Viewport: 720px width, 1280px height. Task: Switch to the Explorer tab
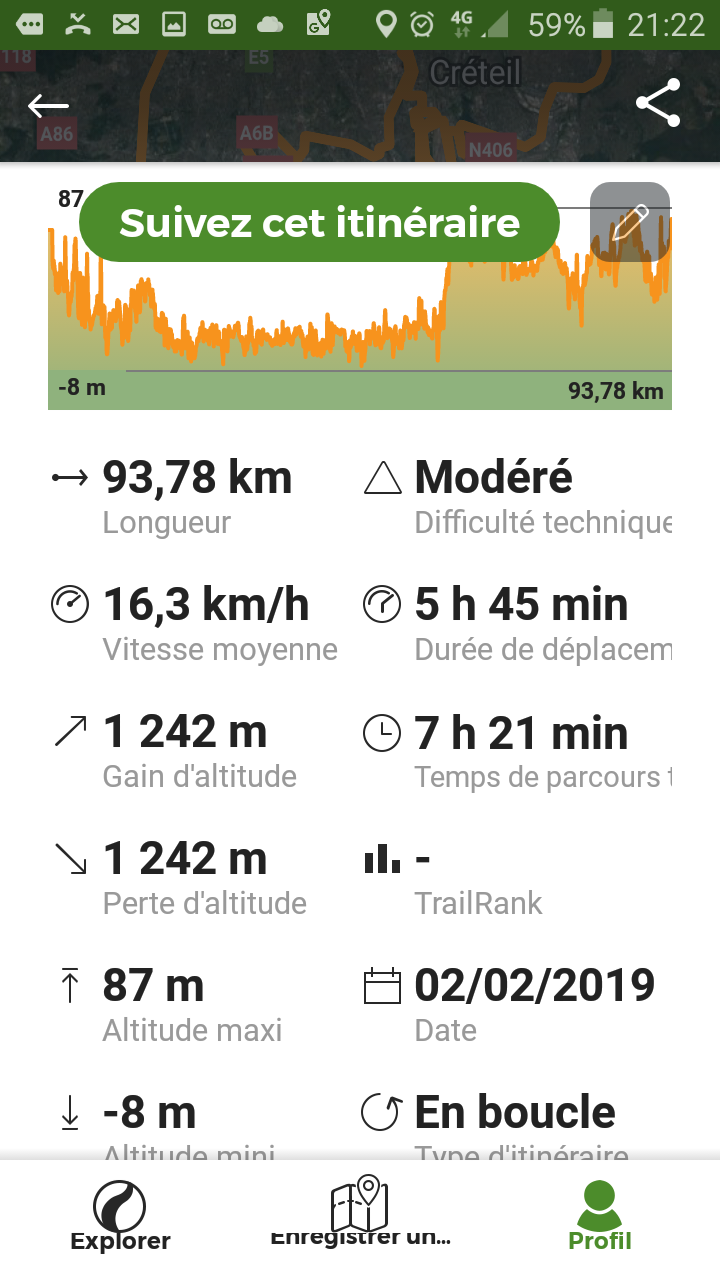click(120, 1214)
